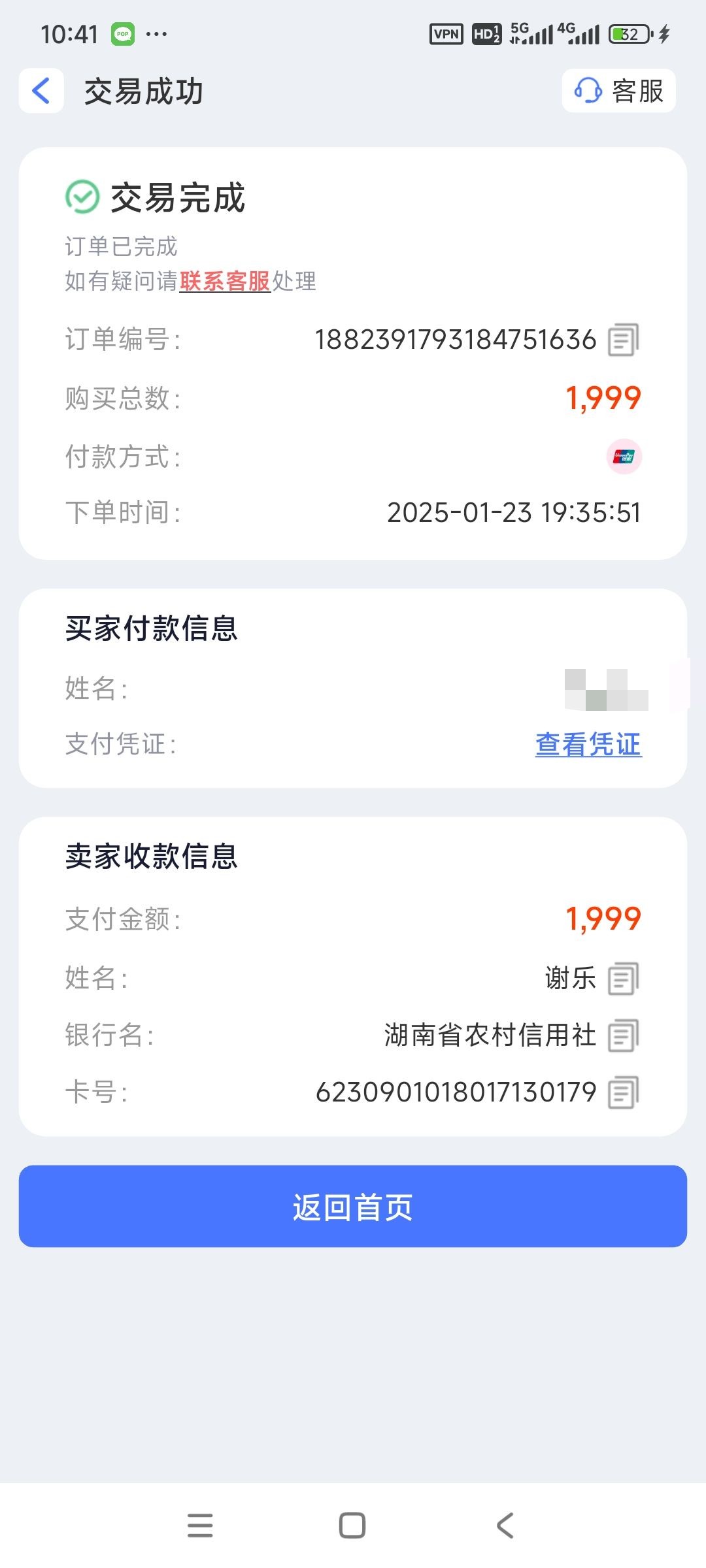This screenshot has height=1568, width=706.
Task: Tap the 联系客服 link
Action: coord(225,282)
